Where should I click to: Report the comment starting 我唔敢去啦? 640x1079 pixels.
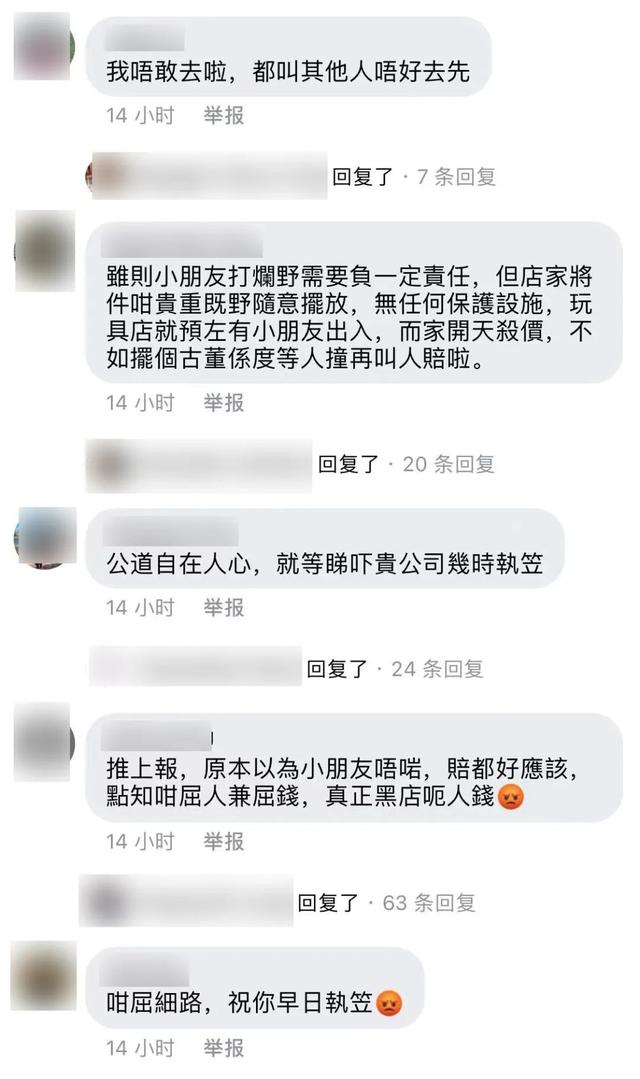point(224,116)
